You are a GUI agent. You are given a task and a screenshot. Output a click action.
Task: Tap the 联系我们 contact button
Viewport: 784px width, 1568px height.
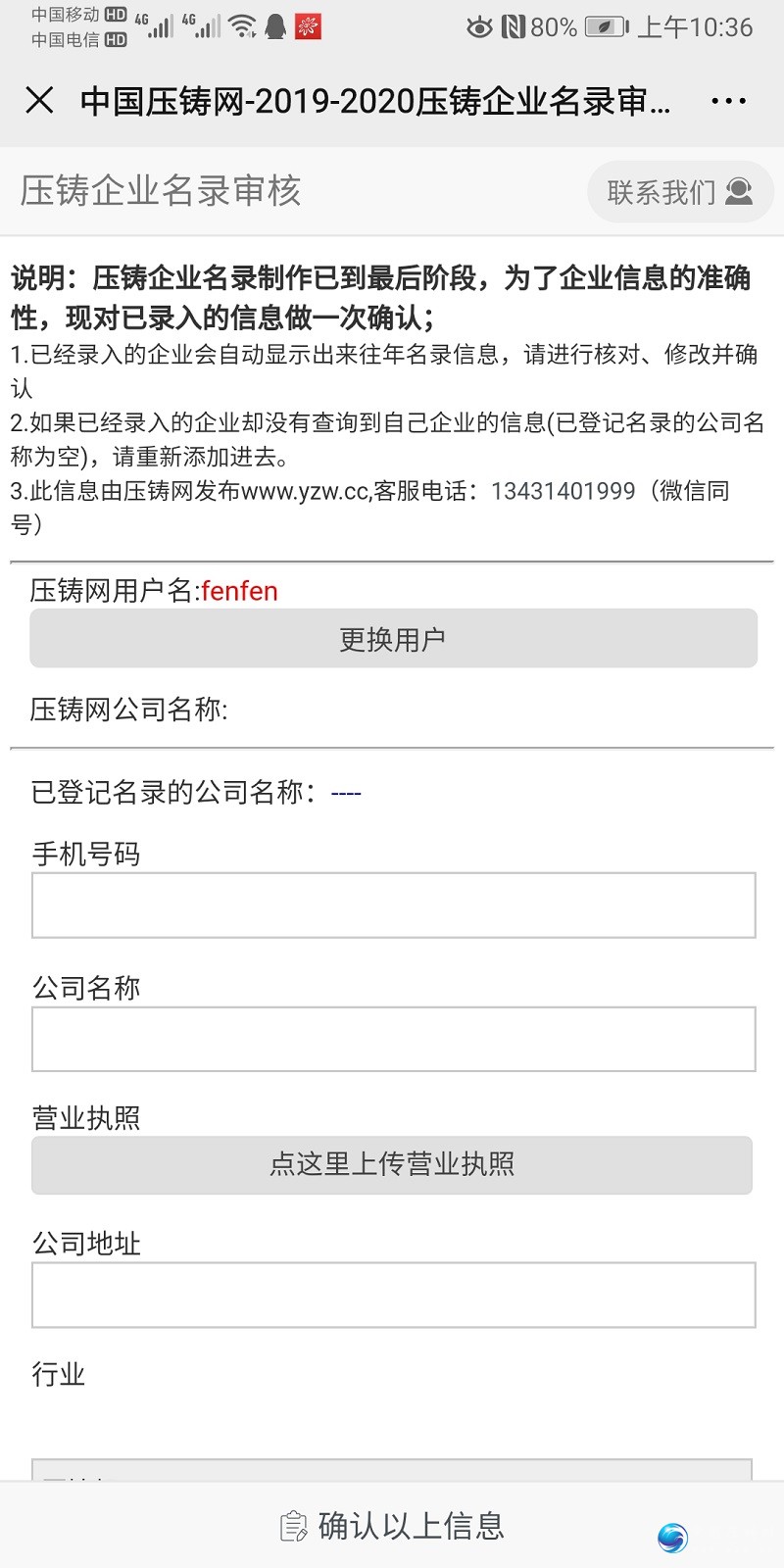pyautogui.click(x=680, y=191)
